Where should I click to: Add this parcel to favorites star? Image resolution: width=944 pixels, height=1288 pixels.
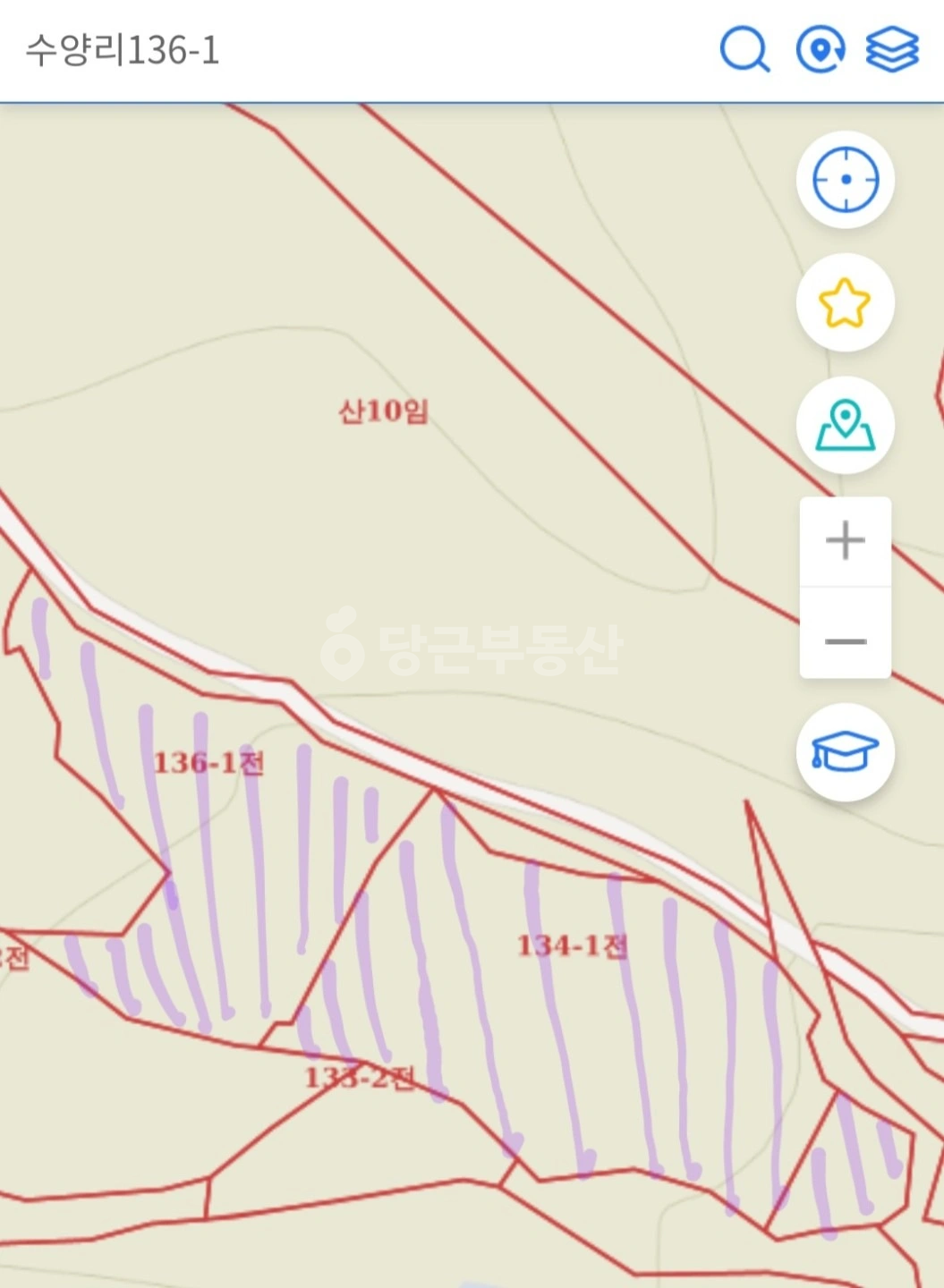pyautogui.click(x=846, y=303)
